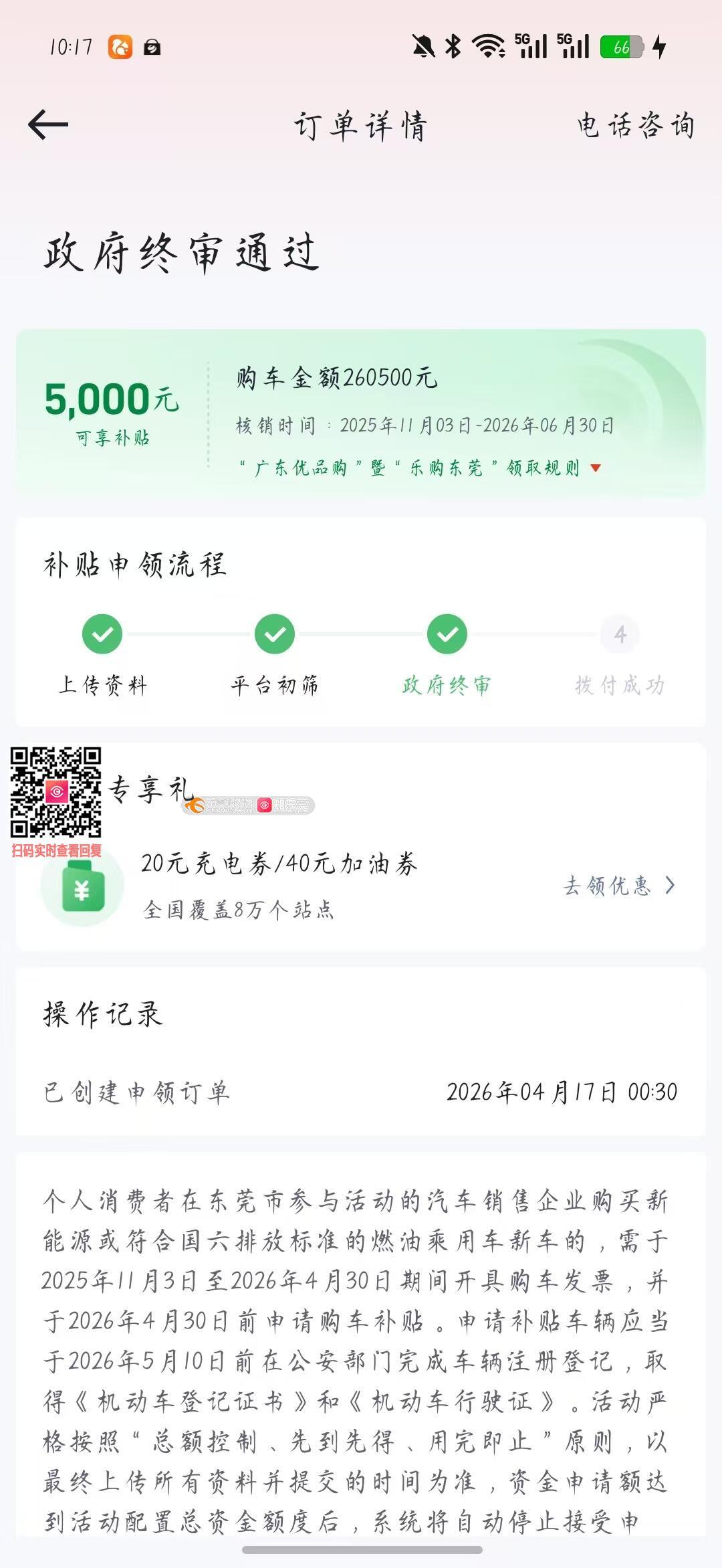Expand the 领取规则 subsidy rules dropdown
The width and height of the screenshot is (722, 1568).
pyautogui.click(x=420, y=468)
